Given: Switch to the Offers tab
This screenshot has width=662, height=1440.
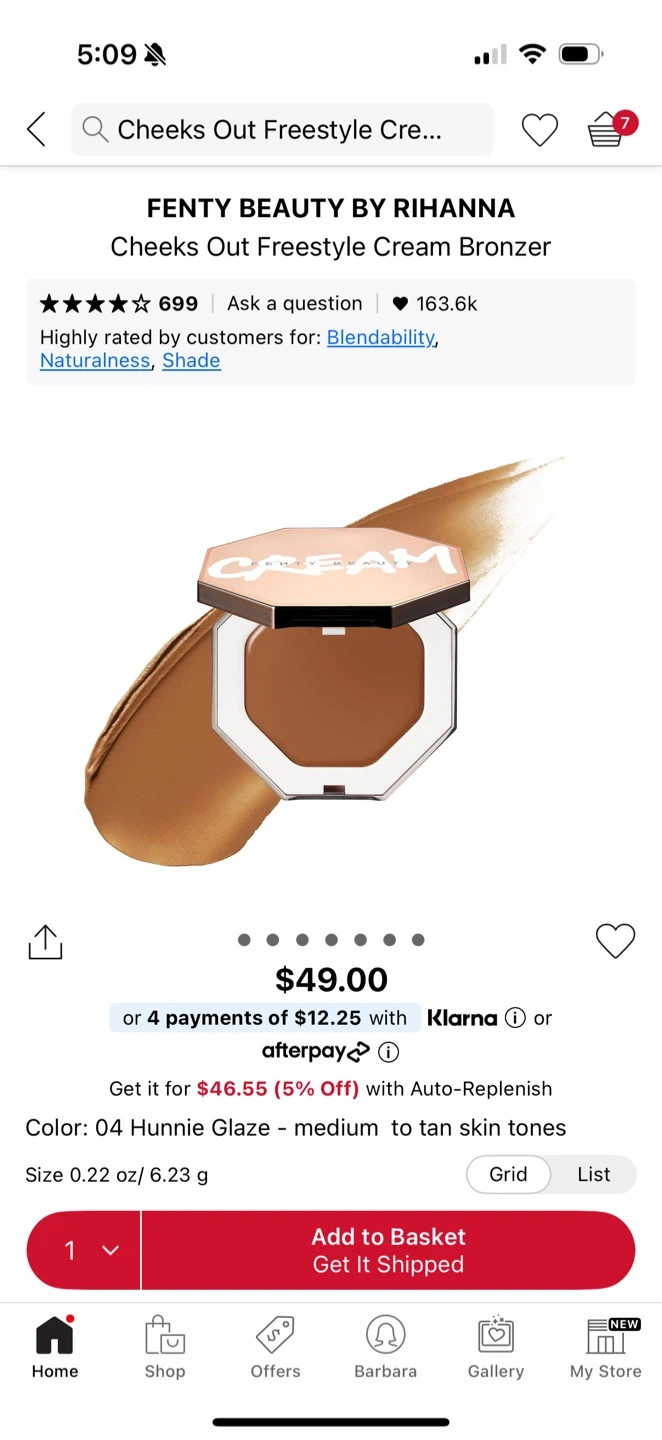Looking at the screenshot, I should click(275, 1347).
